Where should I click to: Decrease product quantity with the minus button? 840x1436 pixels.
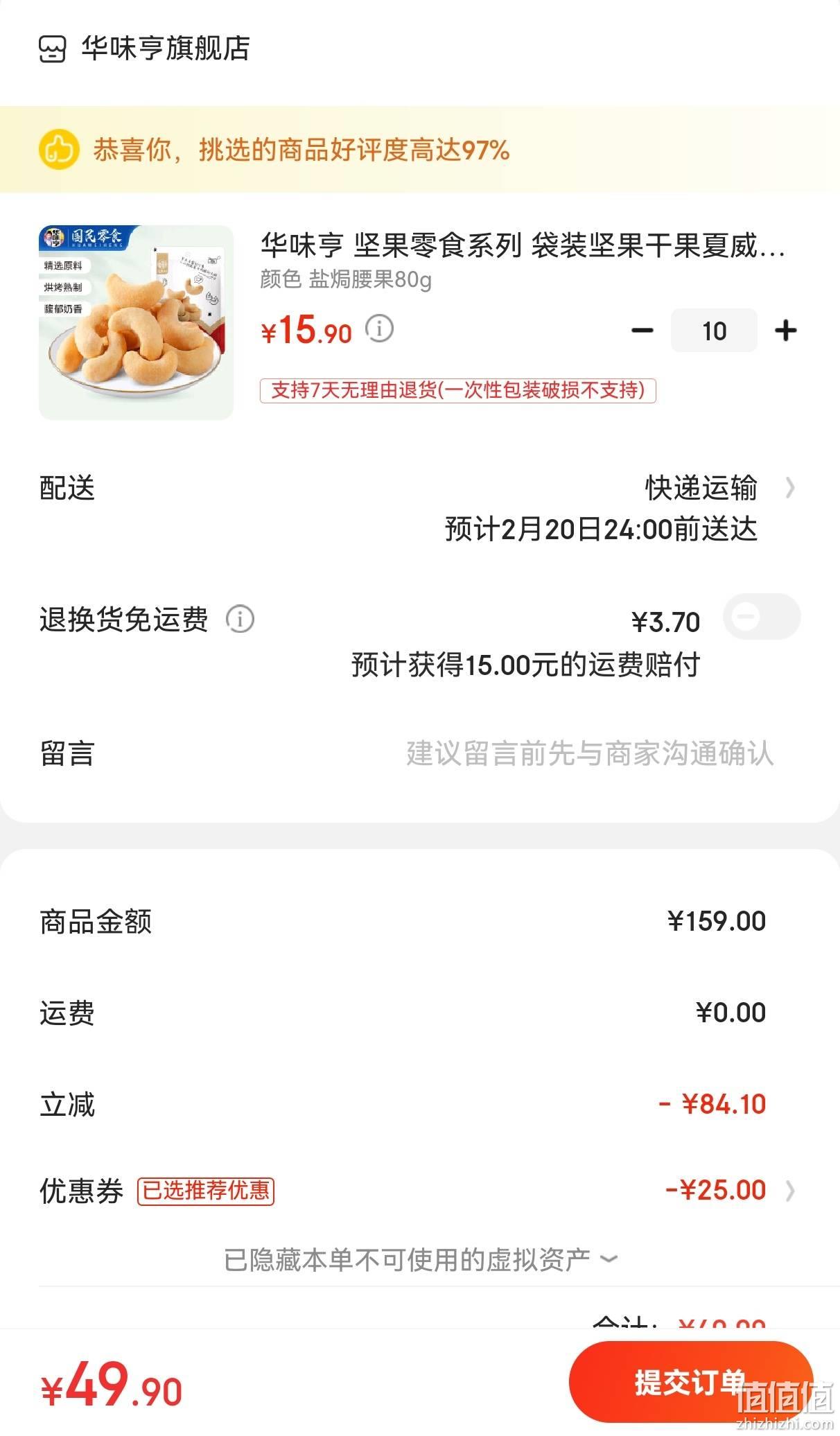pyautogui.click(x=642, y=331)
